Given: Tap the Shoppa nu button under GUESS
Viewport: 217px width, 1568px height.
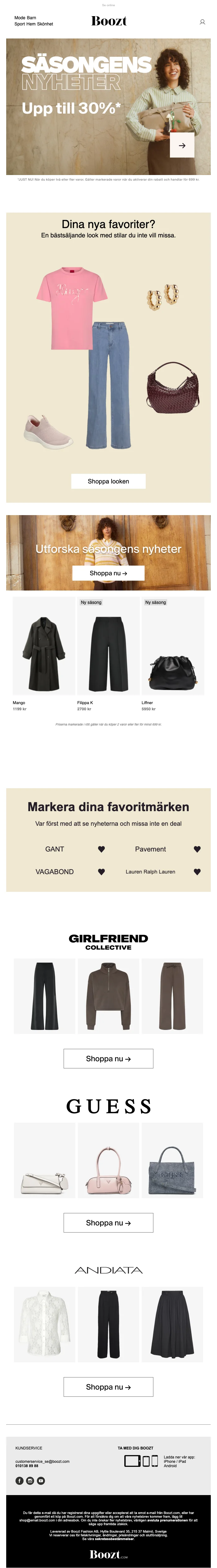Looking at the screenshot, I should 108,1223.
